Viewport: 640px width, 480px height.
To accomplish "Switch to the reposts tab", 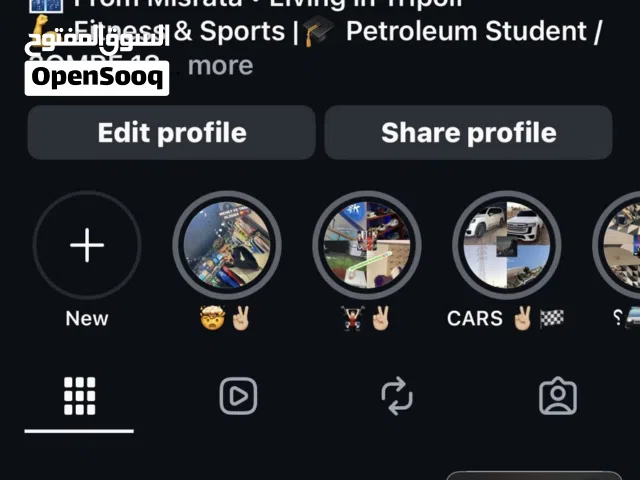I will pos(397,396).
